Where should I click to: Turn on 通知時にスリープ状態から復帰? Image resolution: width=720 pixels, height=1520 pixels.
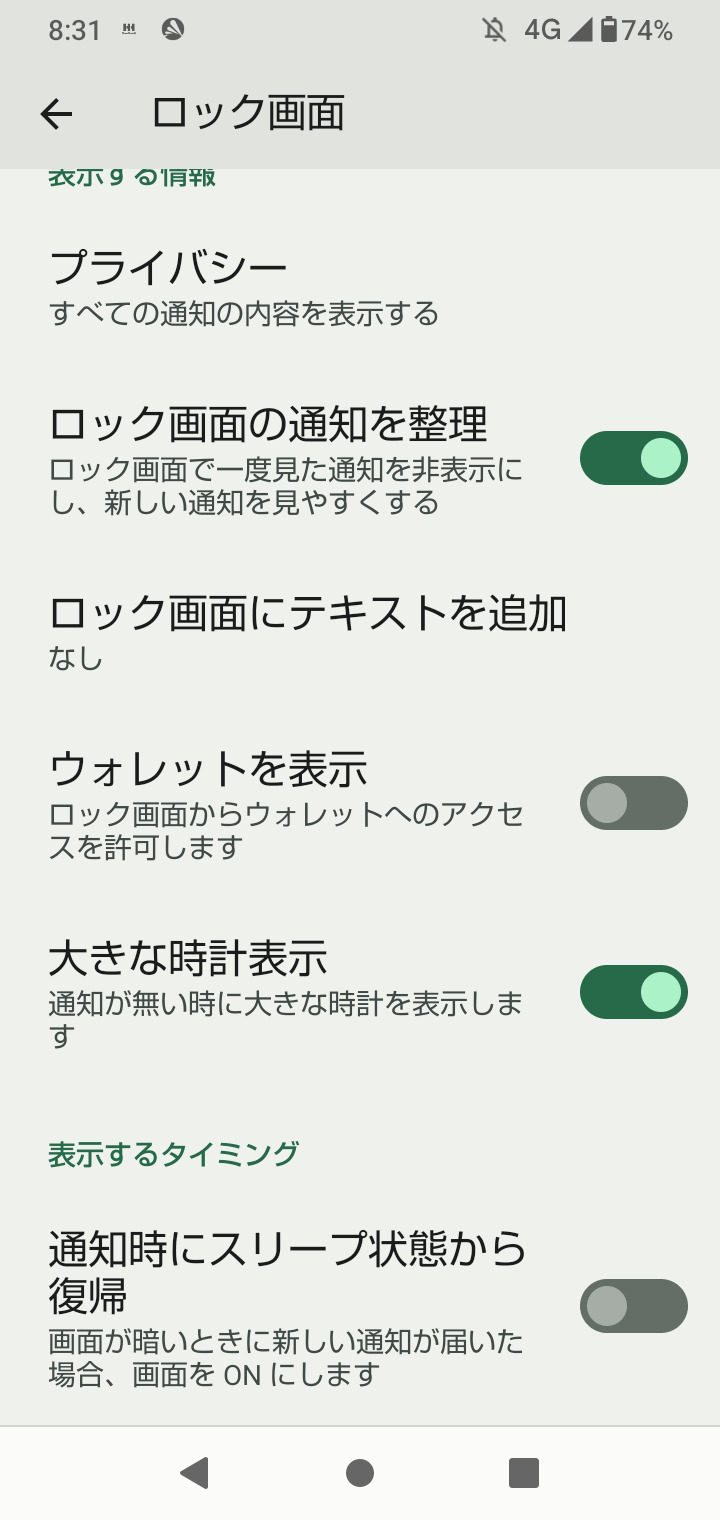pos(633,1306)
